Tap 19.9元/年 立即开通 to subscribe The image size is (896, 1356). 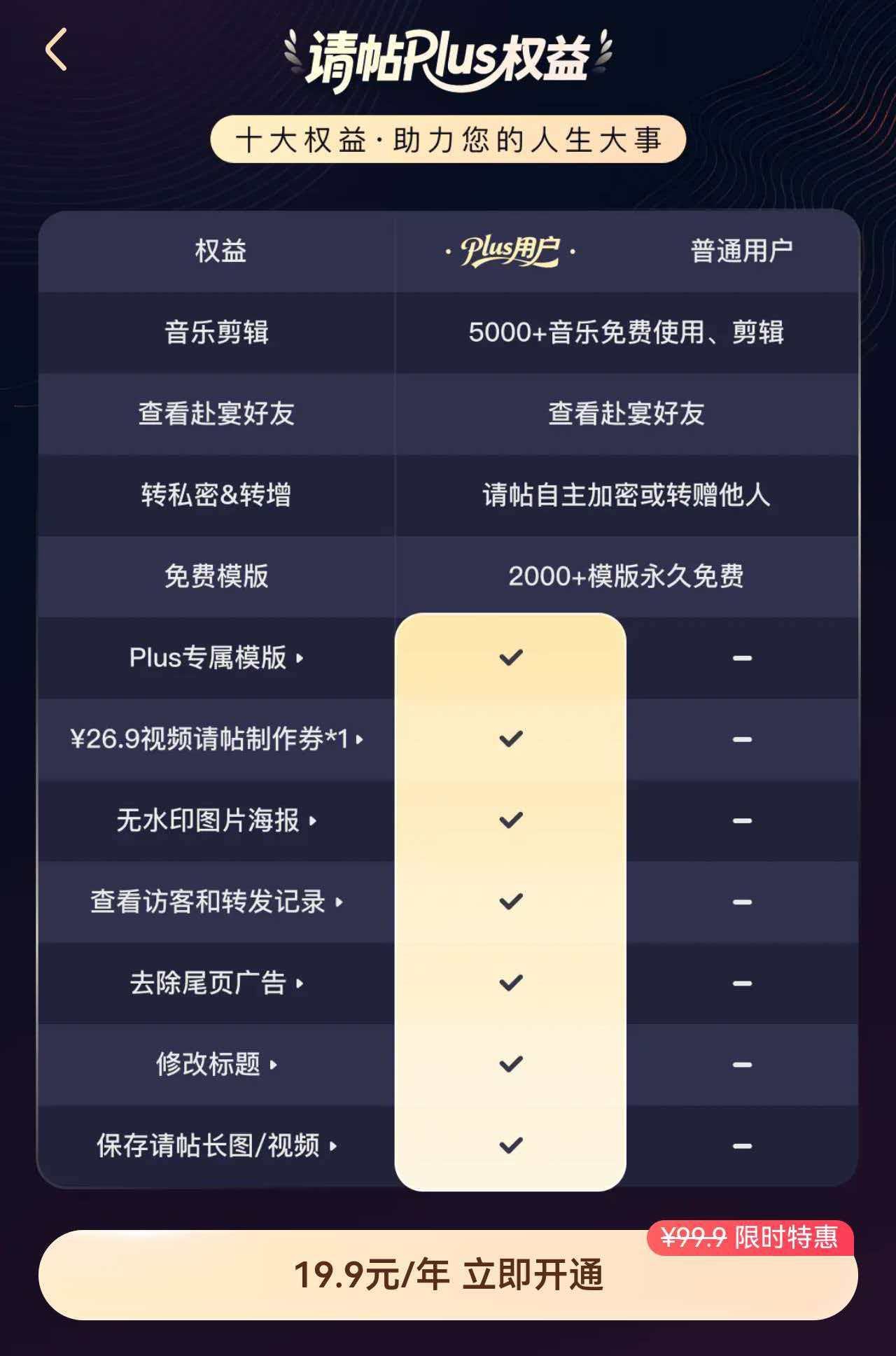[448, 1275]
